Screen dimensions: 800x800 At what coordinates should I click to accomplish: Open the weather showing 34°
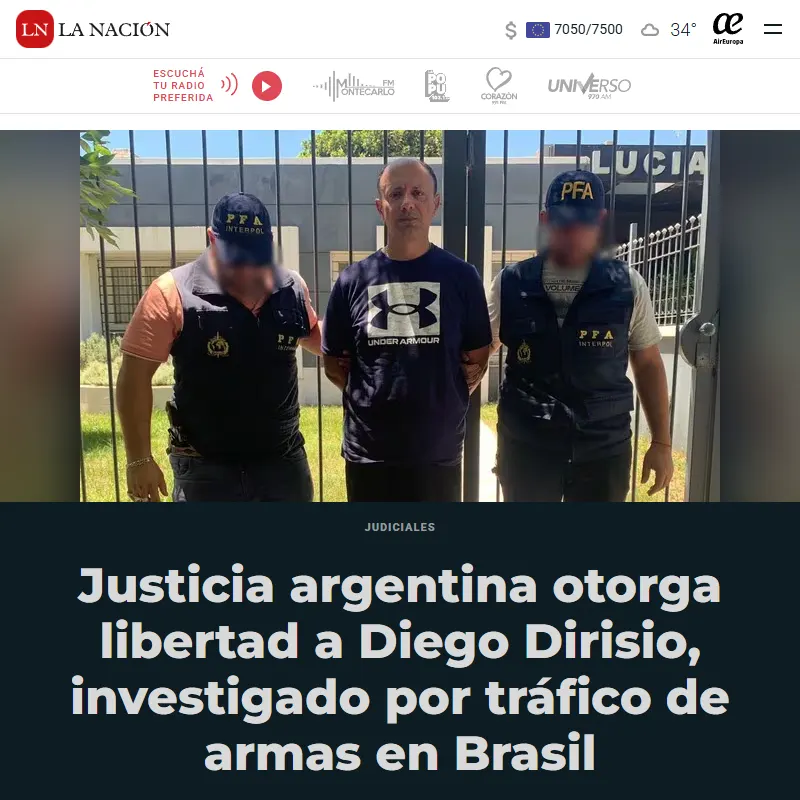(x=669, y=30)
